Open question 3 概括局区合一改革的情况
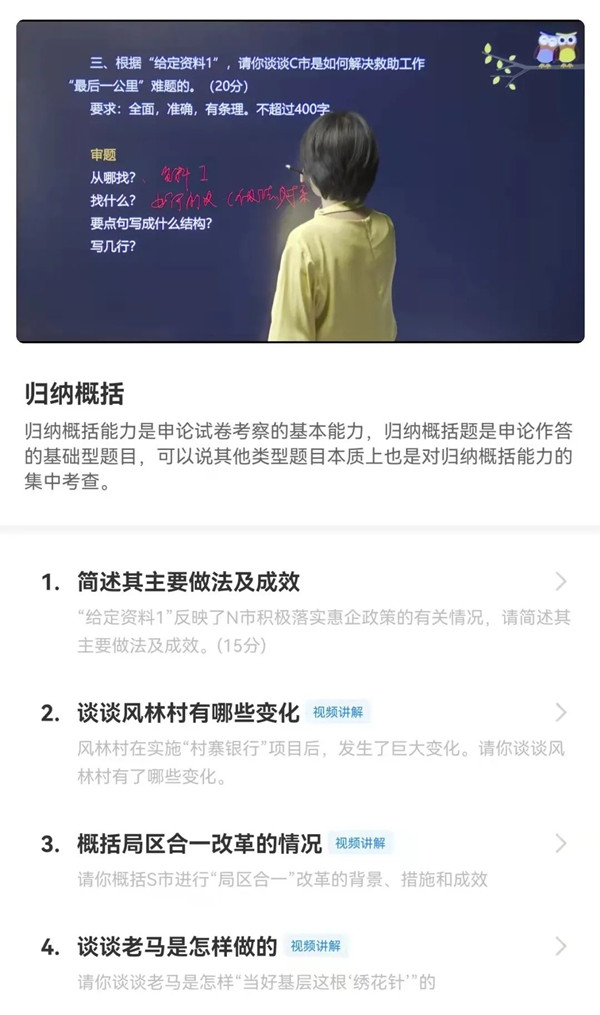 tap(199, 844)
